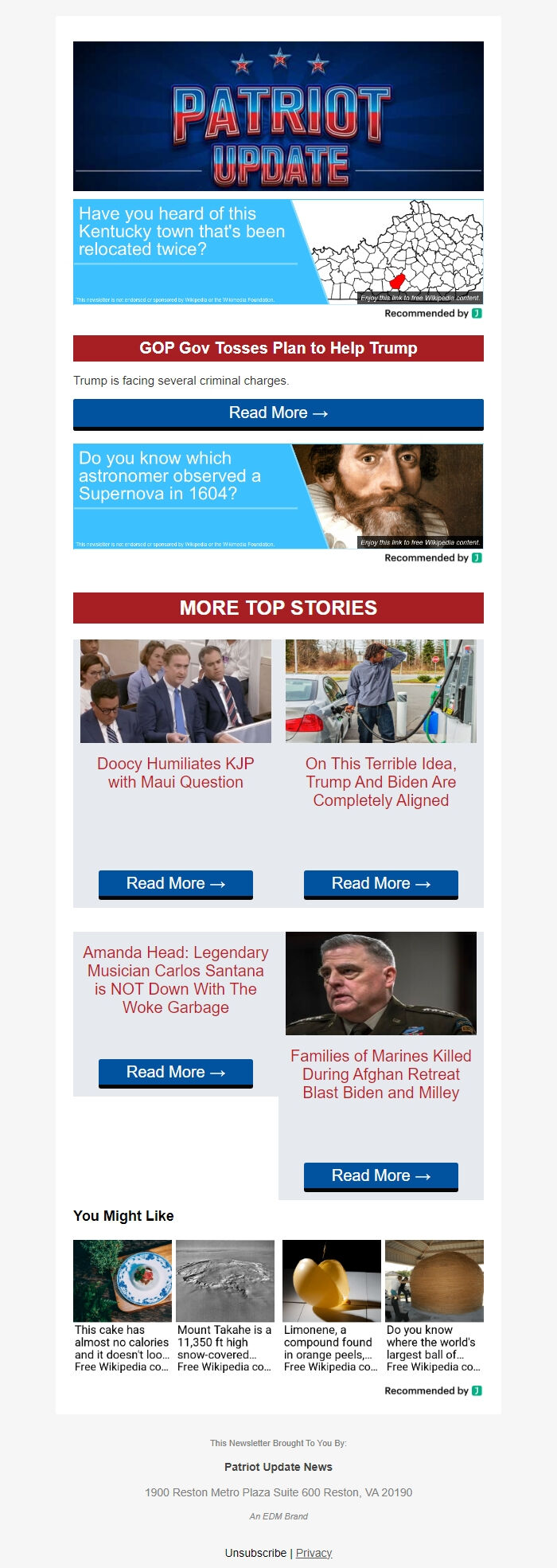Viewport: 557px width, 1568px height.
Task: Open the Privacy link
Action: tap(314, 1553)
